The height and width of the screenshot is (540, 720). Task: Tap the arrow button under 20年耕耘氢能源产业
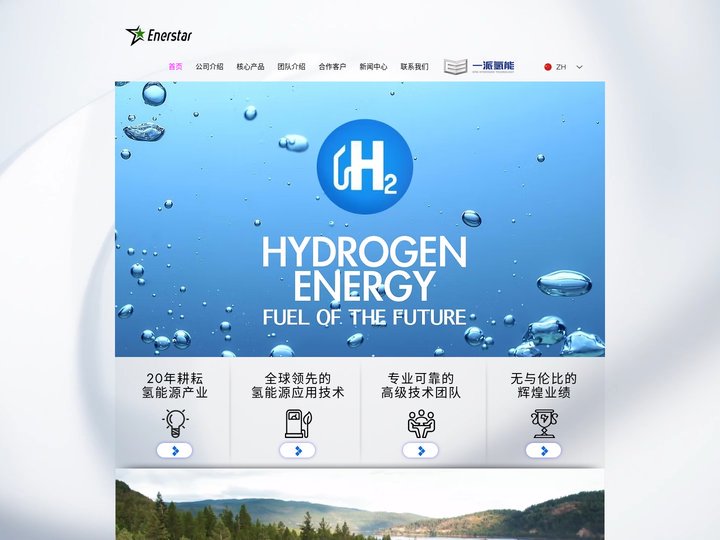(x=175, y=451)
